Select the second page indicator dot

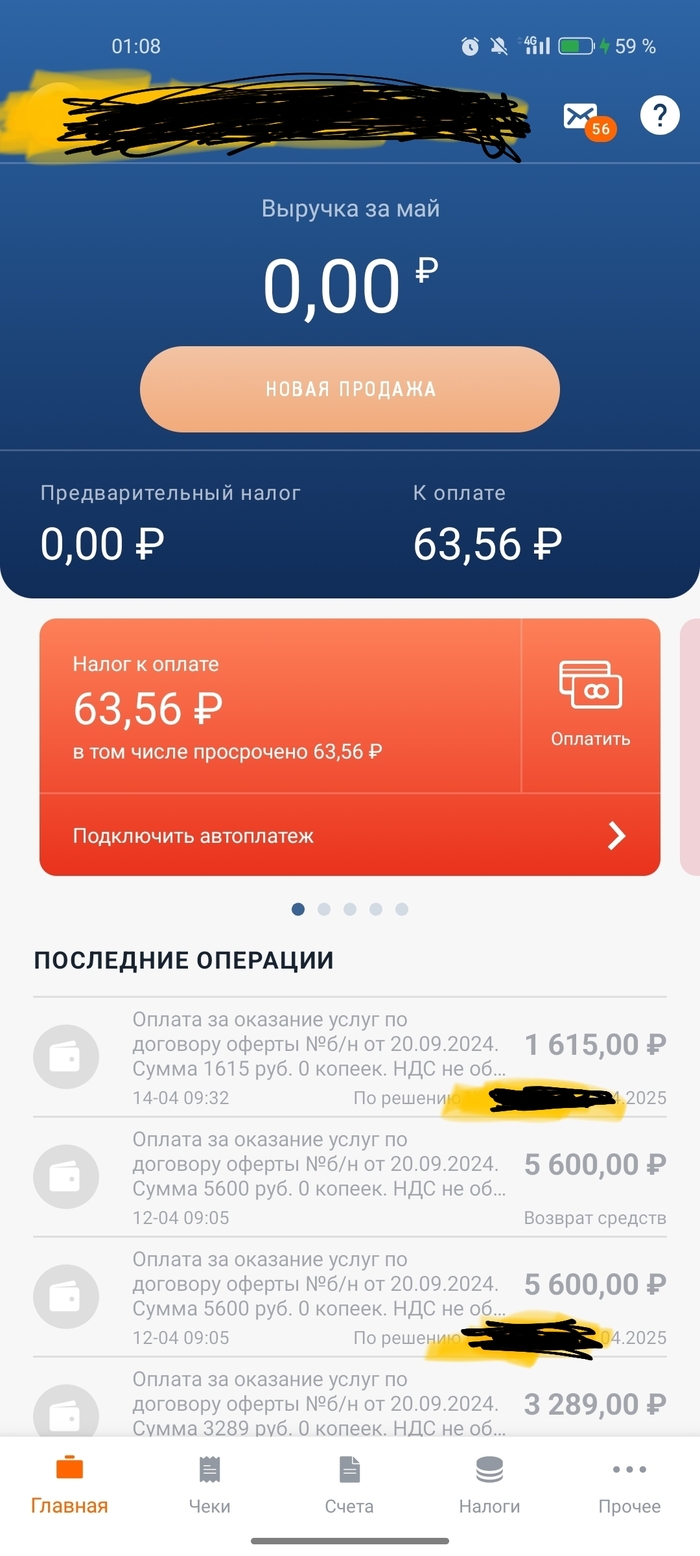click(x=324, y=909)
